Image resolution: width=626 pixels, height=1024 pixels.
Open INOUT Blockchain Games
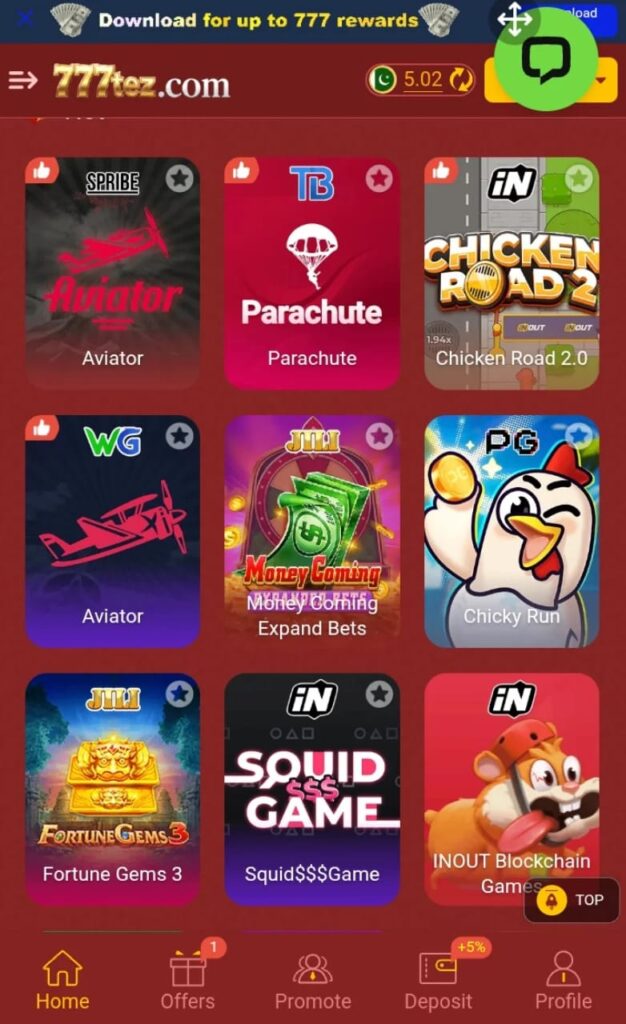click(511, 788)
